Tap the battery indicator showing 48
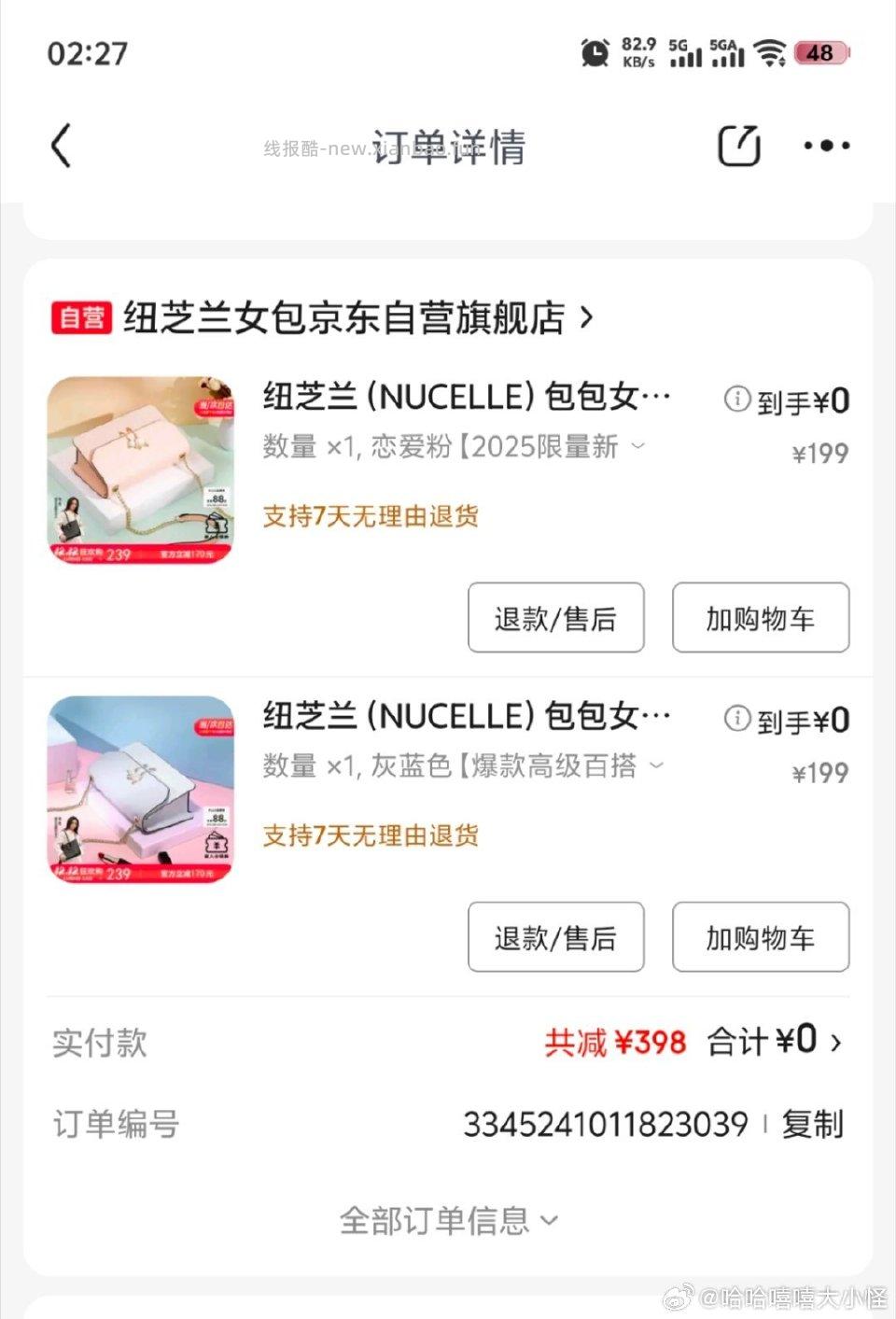The width and height of the screenshot is (896, 1319). (819, 53)
